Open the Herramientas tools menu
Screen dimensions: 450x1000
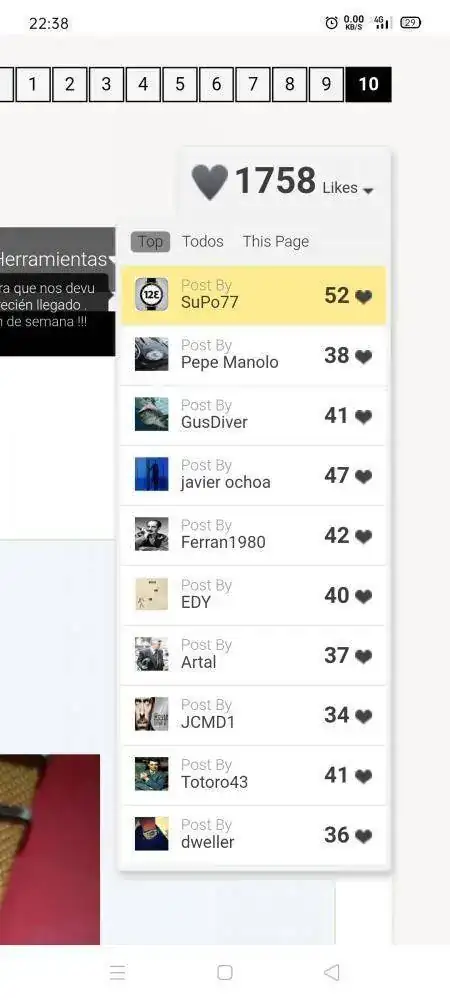pos(57,260)
